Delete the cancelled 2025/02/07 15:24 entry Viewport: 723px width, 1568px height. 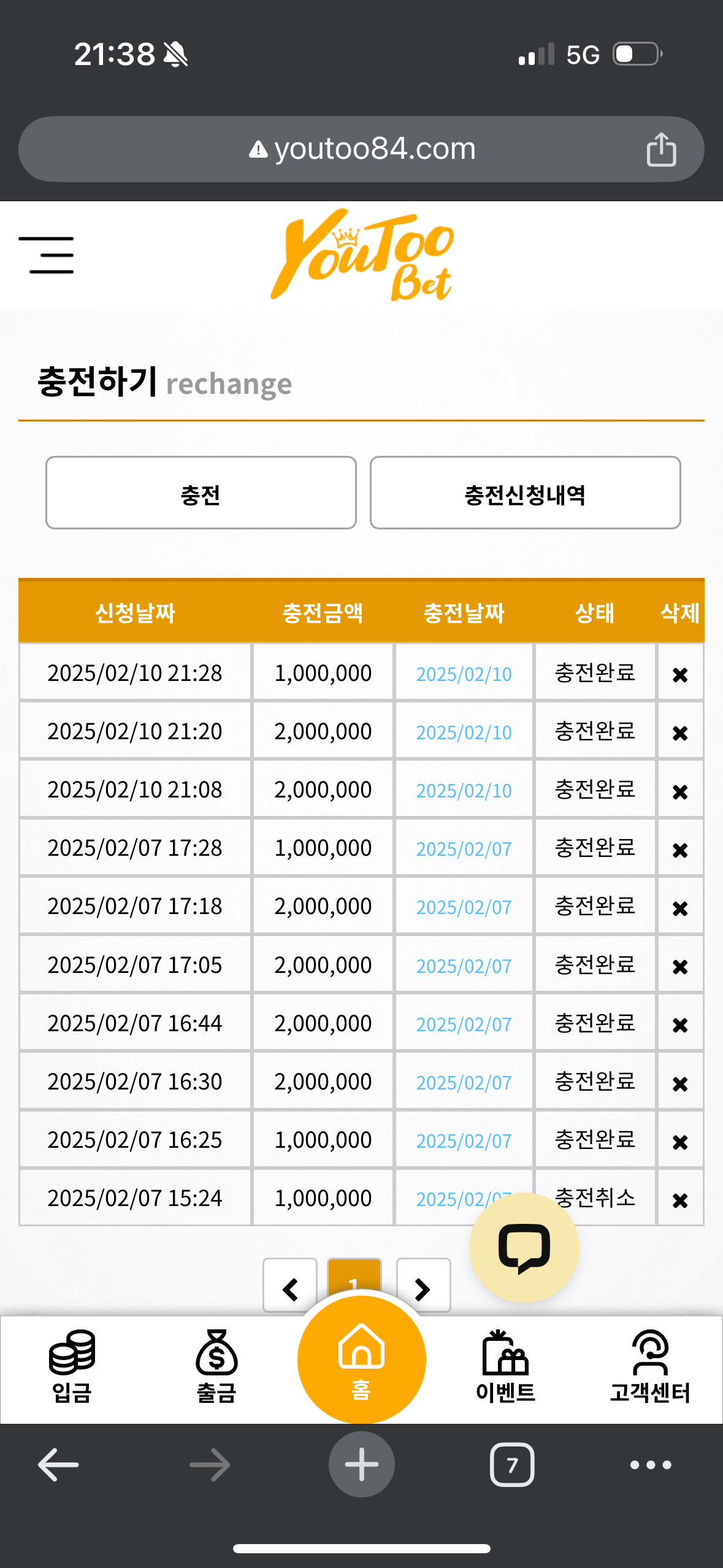[680, 1200]
